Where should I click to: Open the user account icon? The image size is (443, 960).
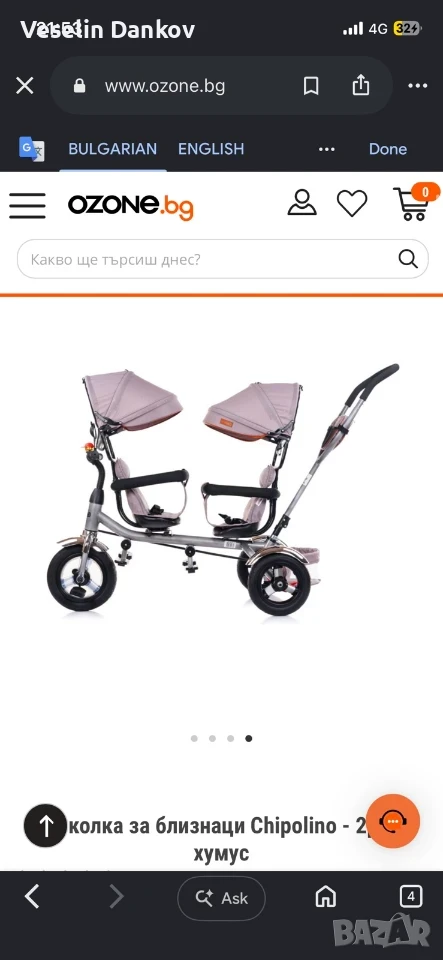[x=302, y=203]
